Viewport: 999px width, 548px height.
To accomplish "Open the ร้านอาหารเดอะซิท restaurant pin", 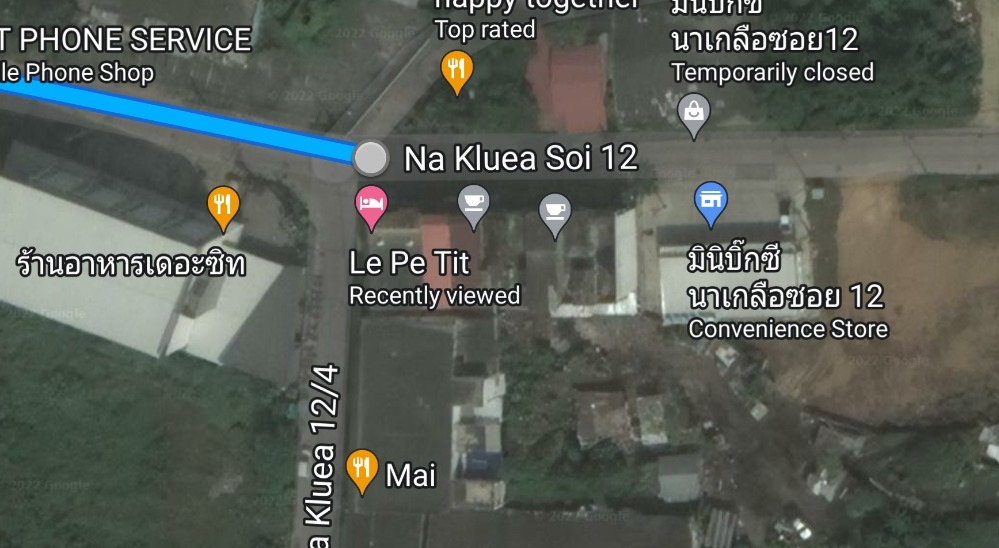I will [x=223, y=205].
